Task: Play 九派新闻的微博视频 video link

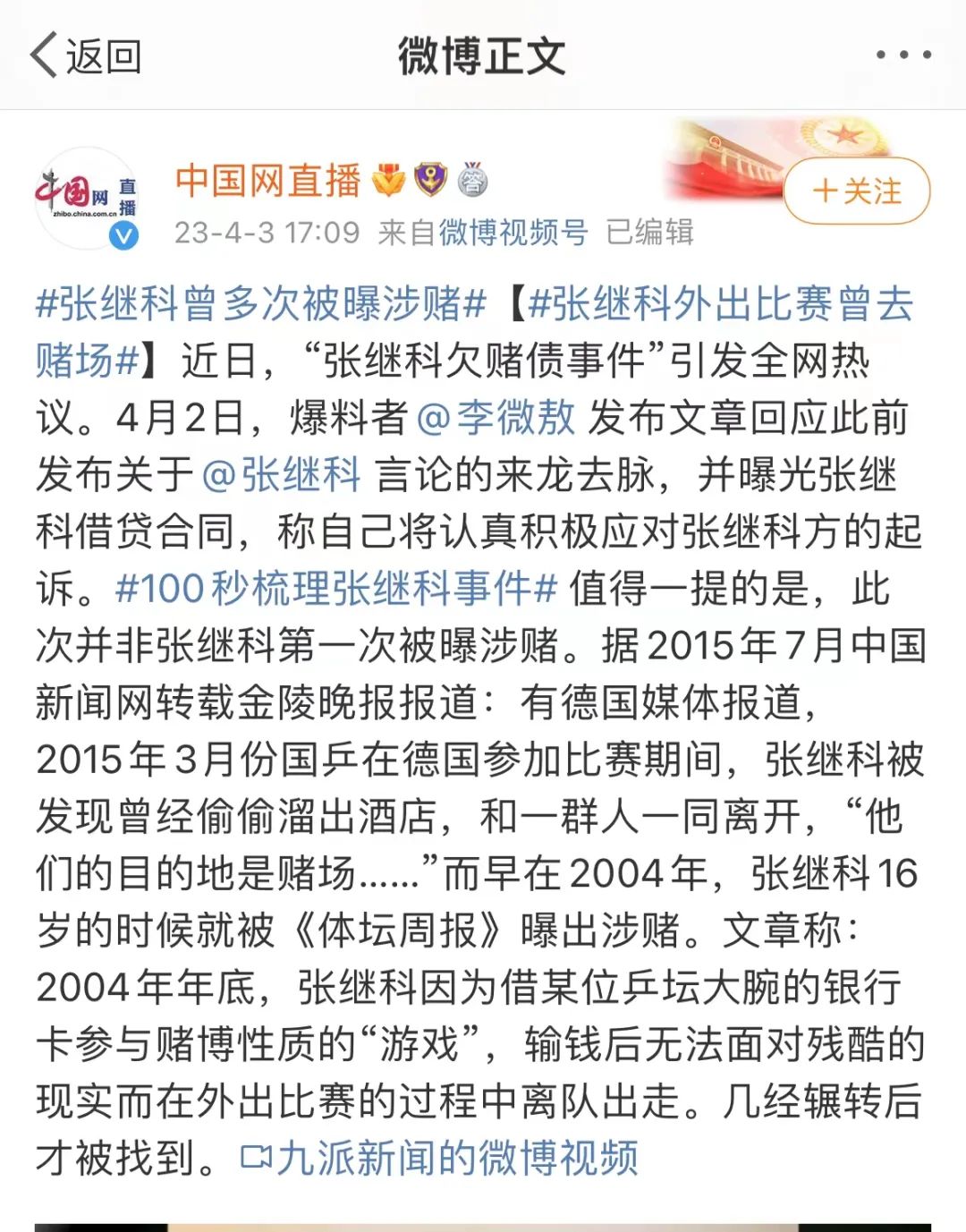Action: pos(459,1157)
